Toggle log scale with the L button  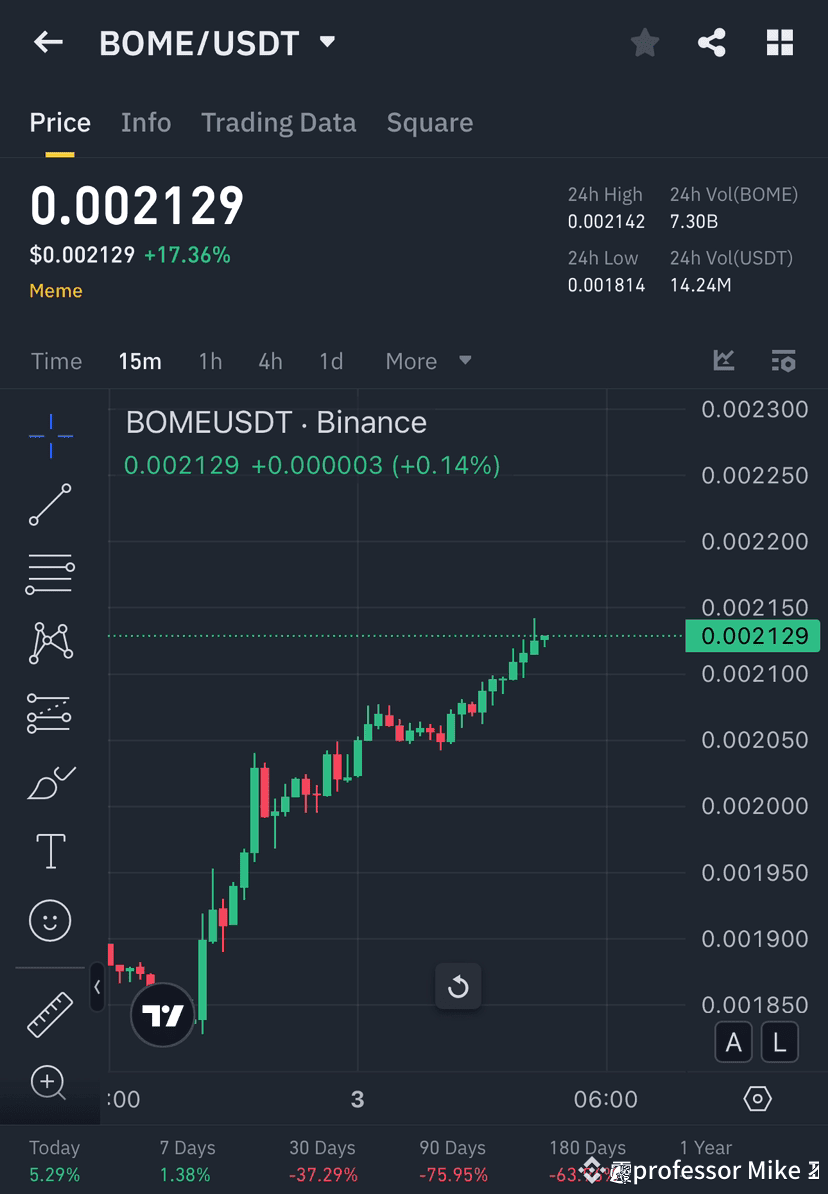tap(779, 1042)
